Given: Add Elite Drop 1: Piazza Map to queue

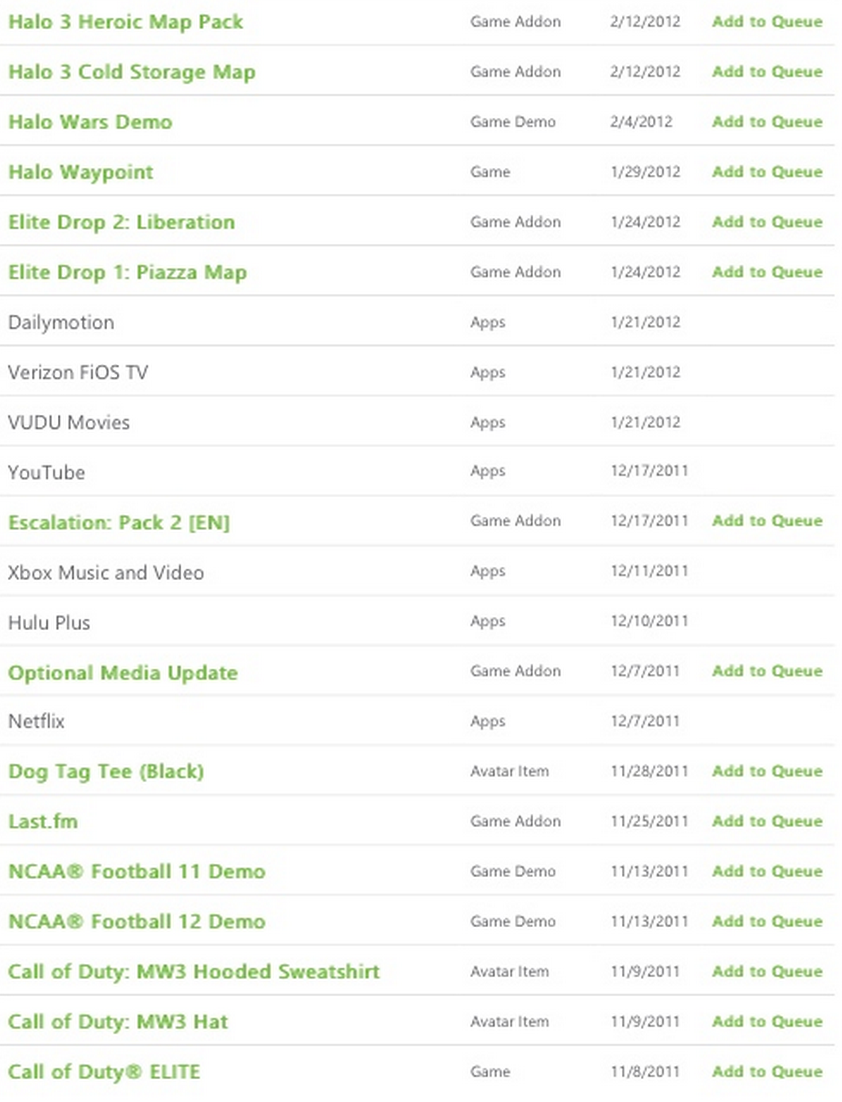Looking at the screenshot, I should click(767, 272).
